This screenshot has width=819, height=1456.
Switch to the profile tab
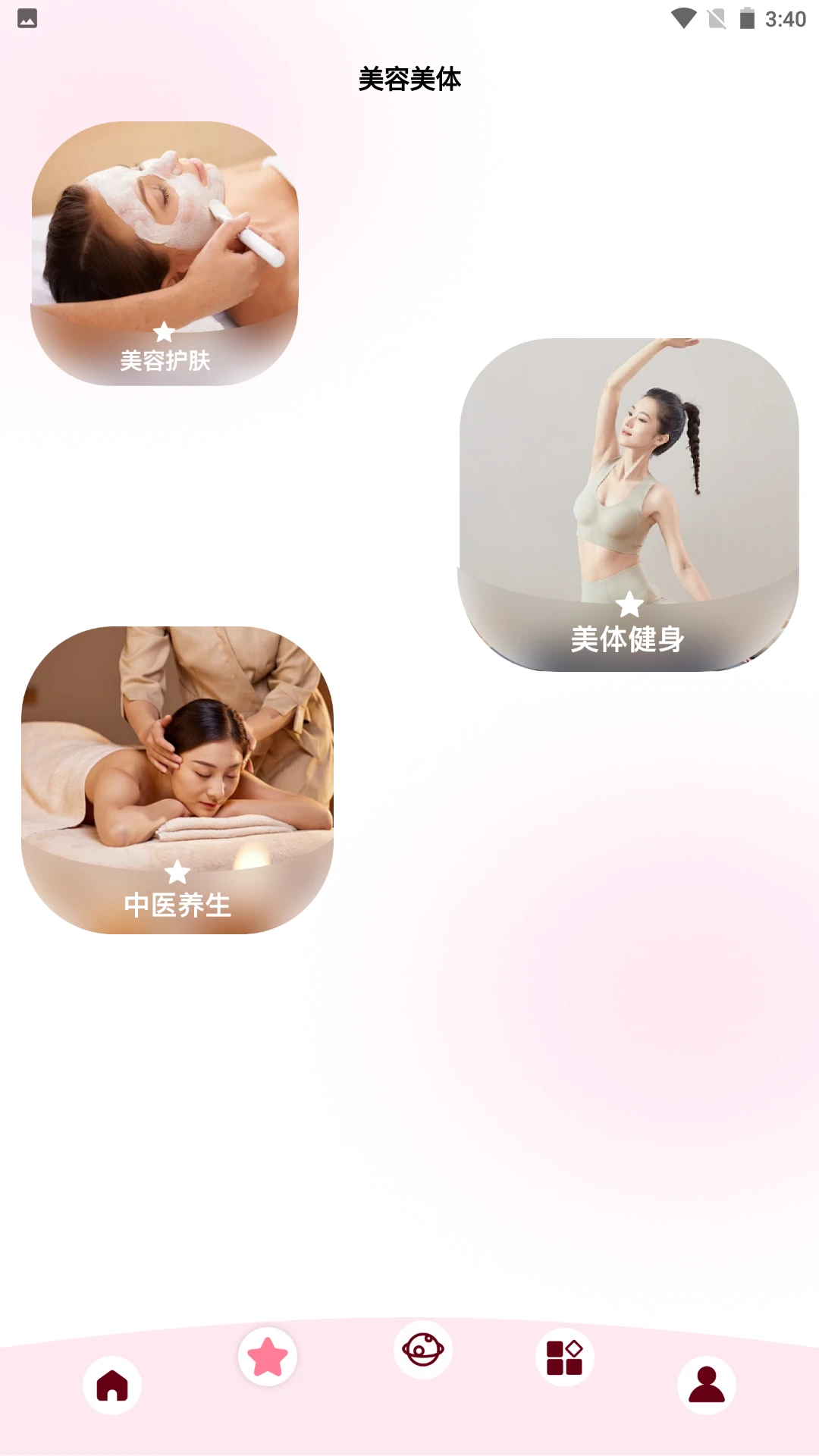(707, 1385)
